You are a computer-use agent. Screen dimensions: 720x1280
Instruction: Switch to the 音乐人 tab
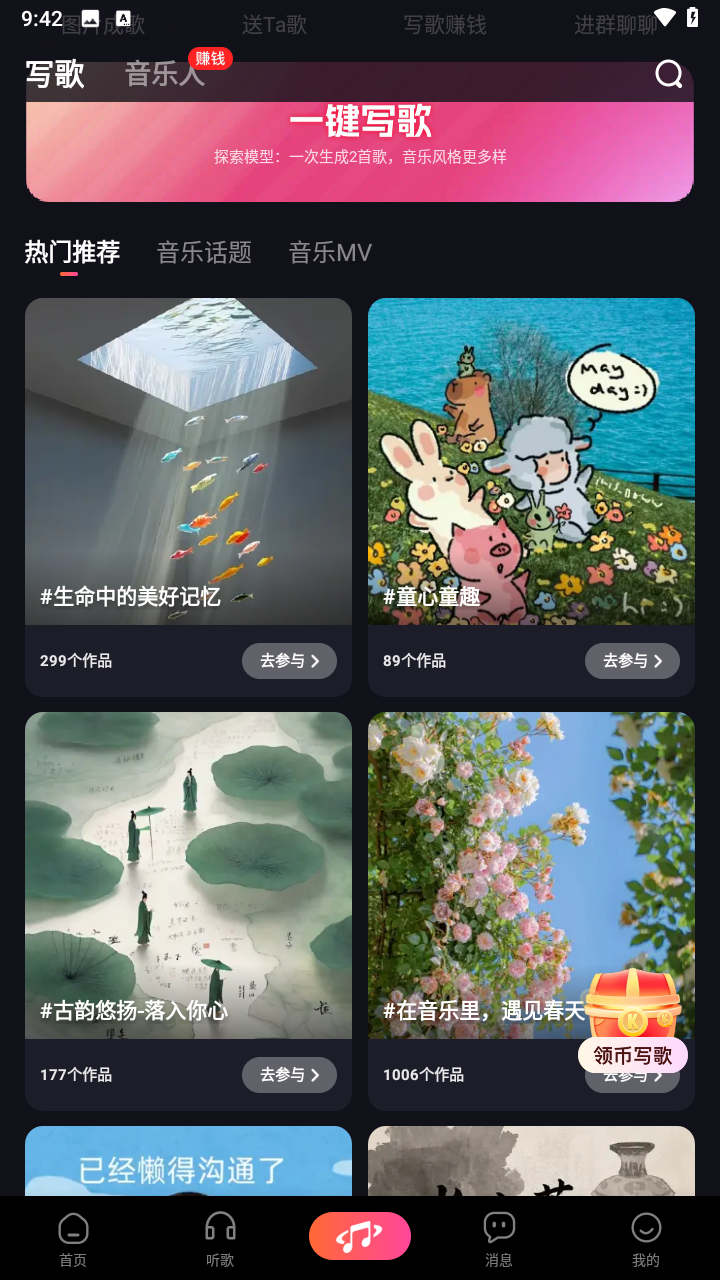point(163,75)
